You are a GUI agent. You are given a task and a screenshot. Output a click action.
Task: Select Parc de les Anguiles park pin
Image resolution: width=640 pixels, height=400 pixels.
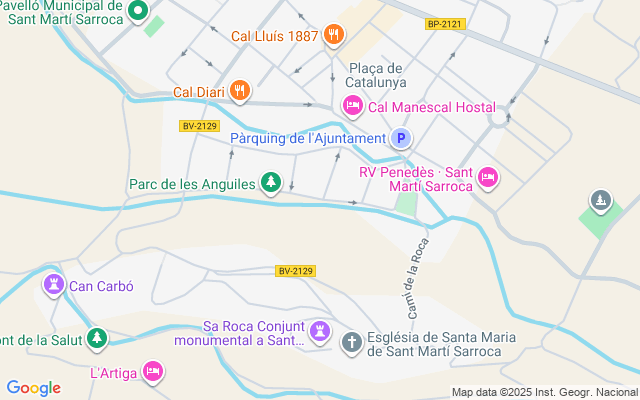(x=270, y=182)
